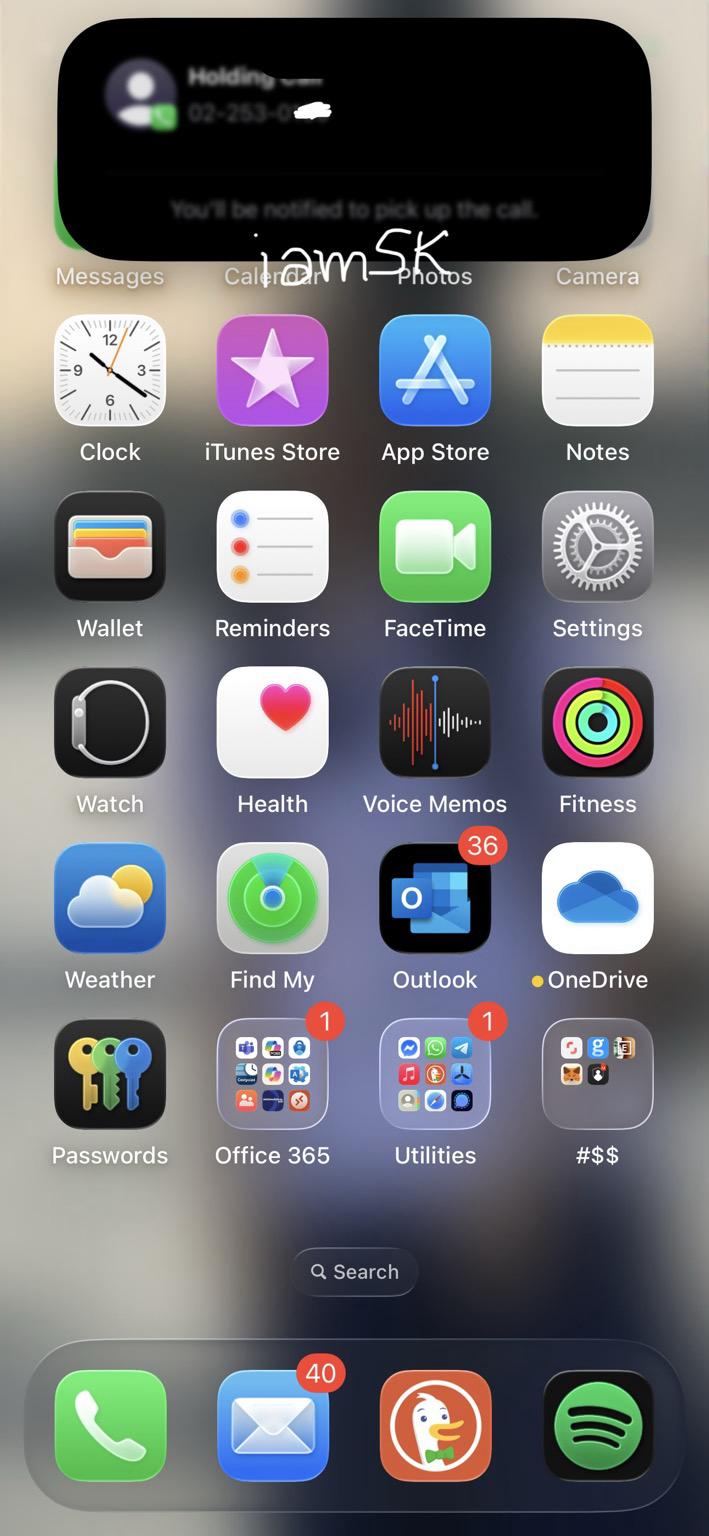
Task: Tap the Search pill above the dock
Action: click(x=354, y=1272)
